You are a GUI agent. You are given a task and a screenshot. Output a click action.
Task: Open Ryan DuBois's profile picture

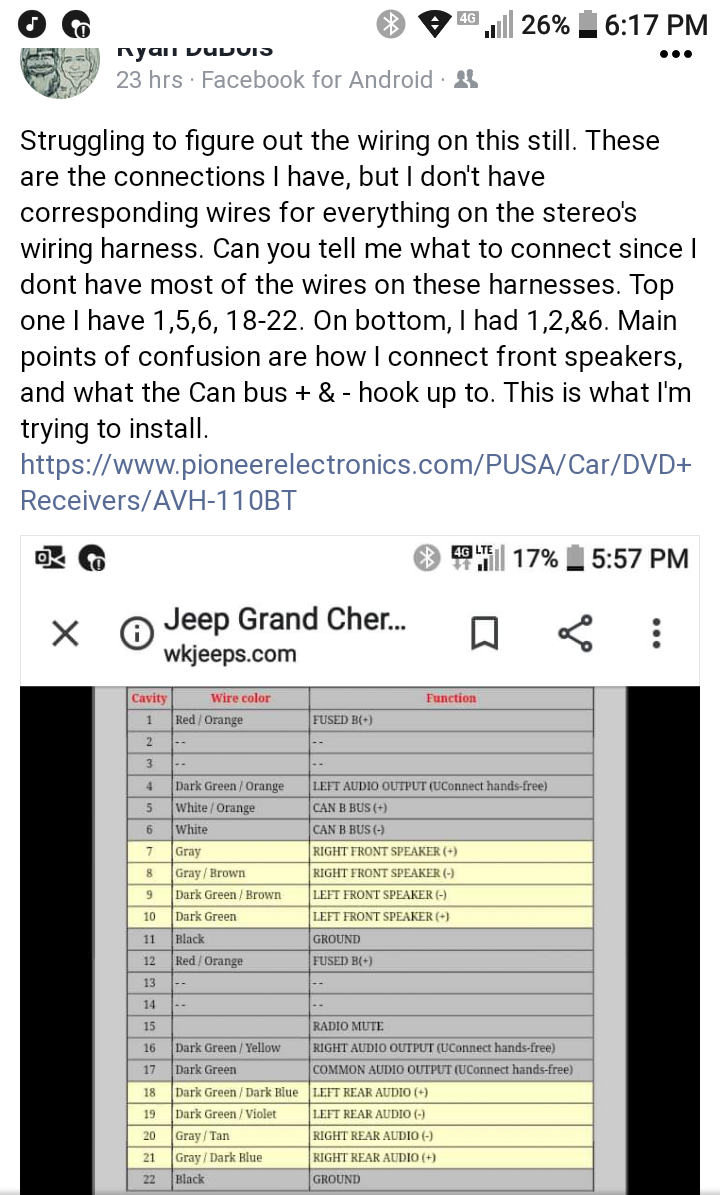click(x=60, y=71)
